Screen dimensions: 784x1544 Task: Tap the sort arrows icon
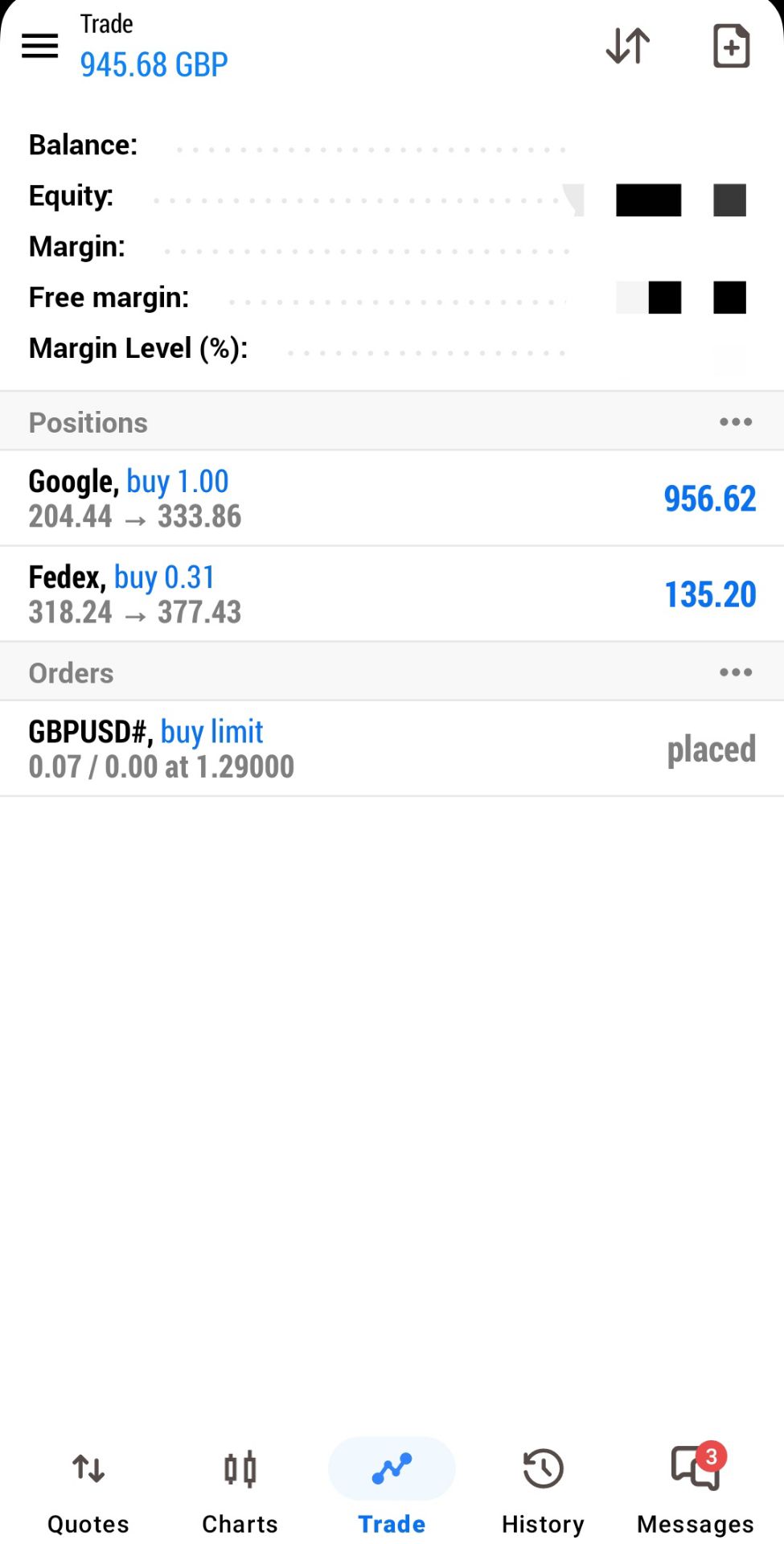click(628, 46)
